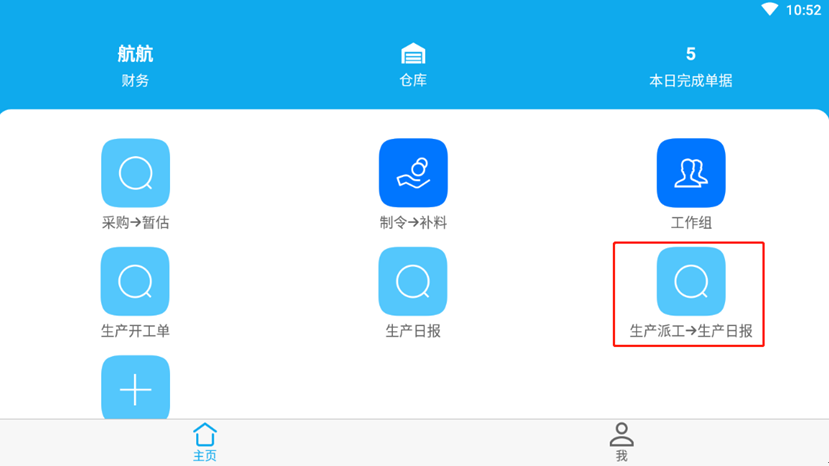The height and width of the screenshot is (466, 829).
Task: Open 制令→补料 module
Action: 413,174
